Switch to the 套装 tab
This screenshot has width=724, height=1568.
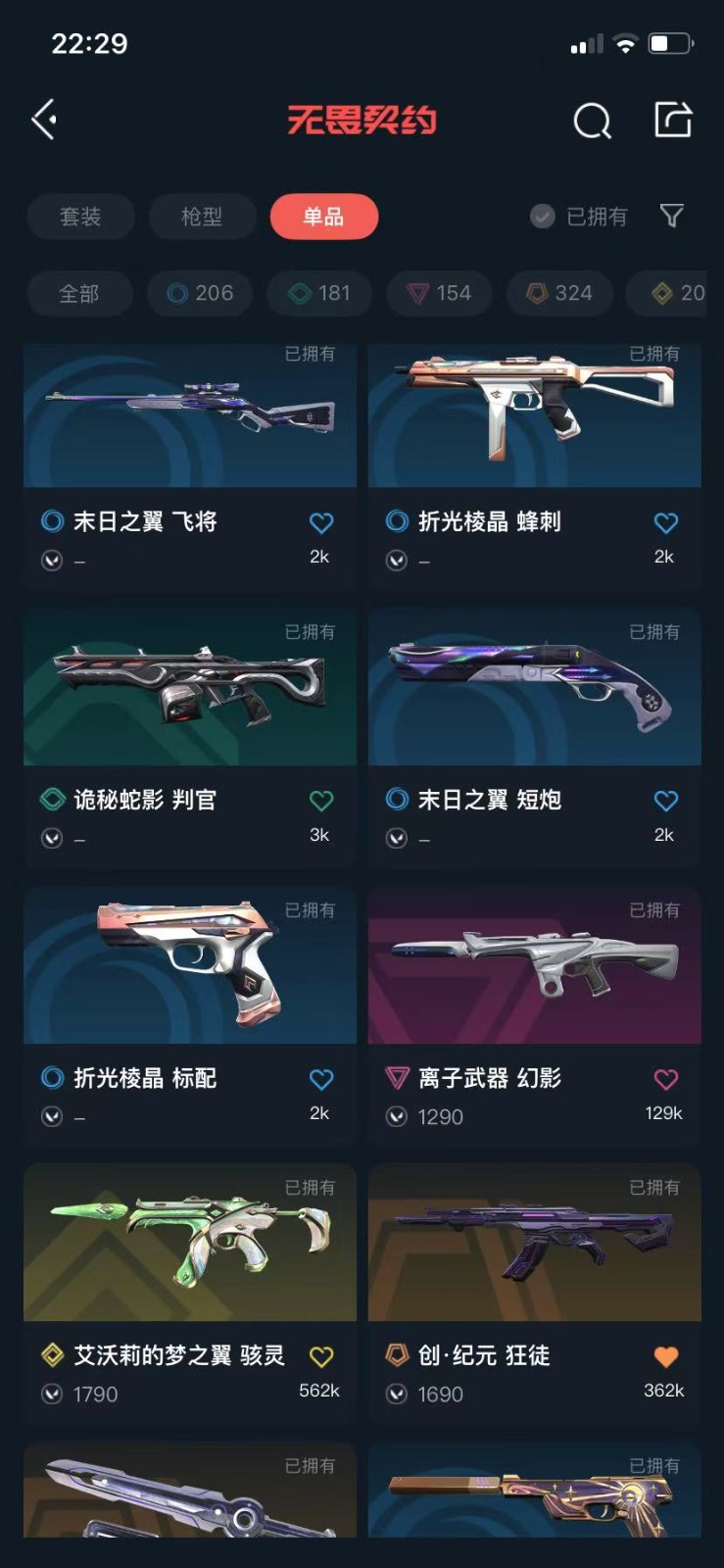click(x=80, y=217)
